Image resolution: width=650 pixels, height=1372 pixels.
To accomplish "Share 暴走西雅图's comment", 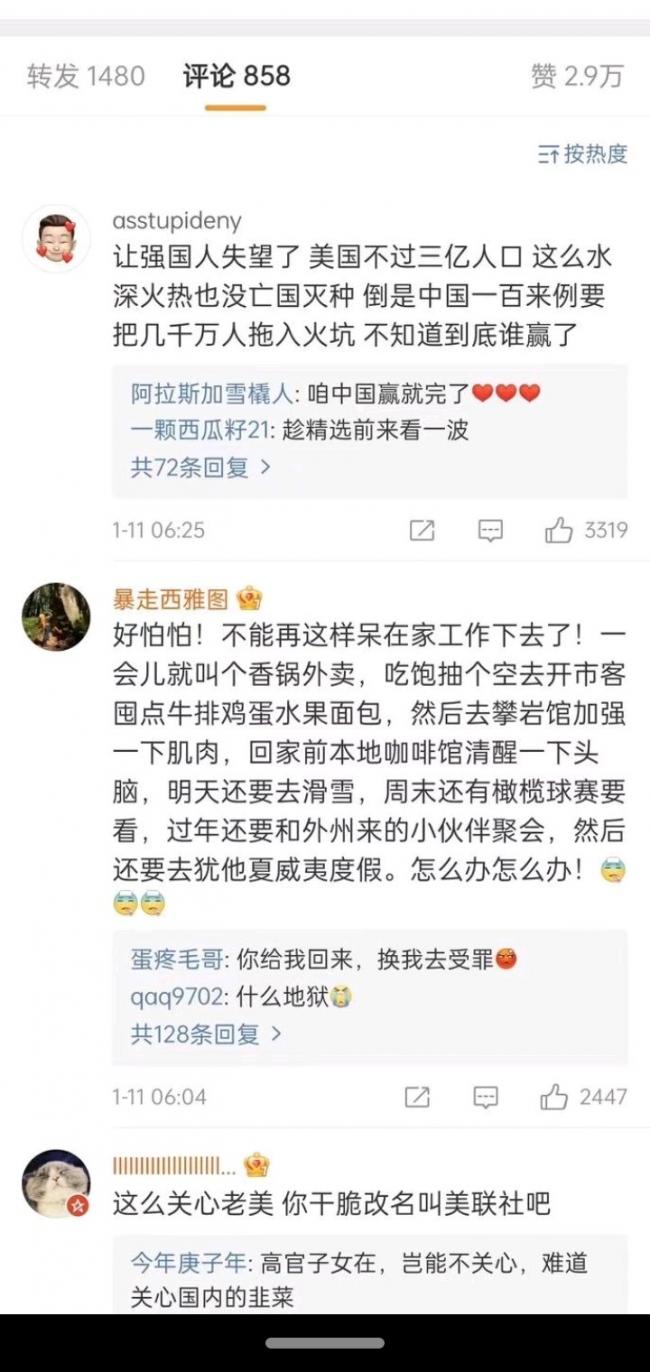I will tap(418, 1097).
